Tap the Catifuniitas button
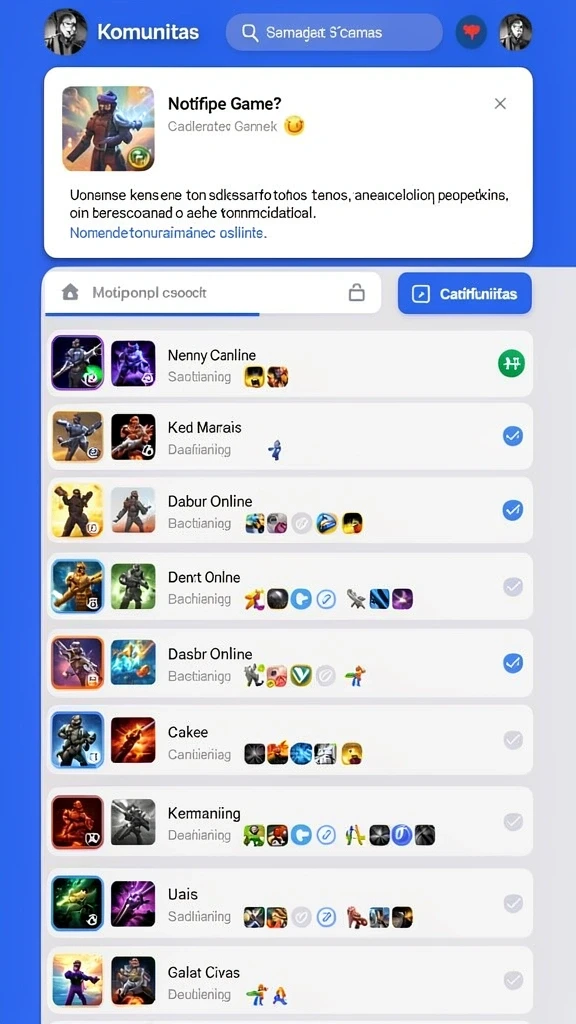The image size is (576, 1024). point(464,294)
